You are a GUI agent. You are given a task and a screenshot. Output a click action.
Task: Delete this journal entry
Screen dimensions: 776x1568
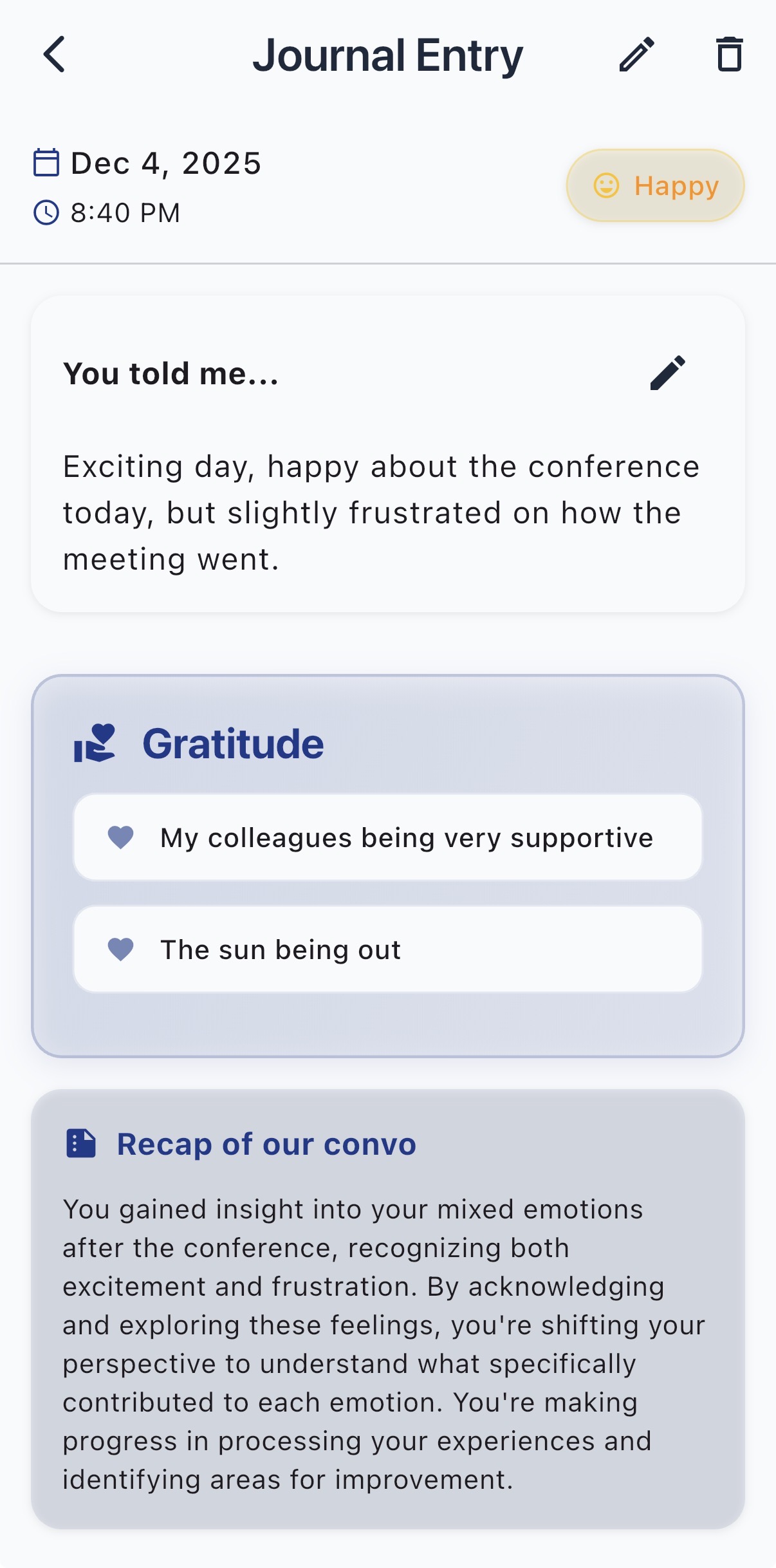coord(729,55)
